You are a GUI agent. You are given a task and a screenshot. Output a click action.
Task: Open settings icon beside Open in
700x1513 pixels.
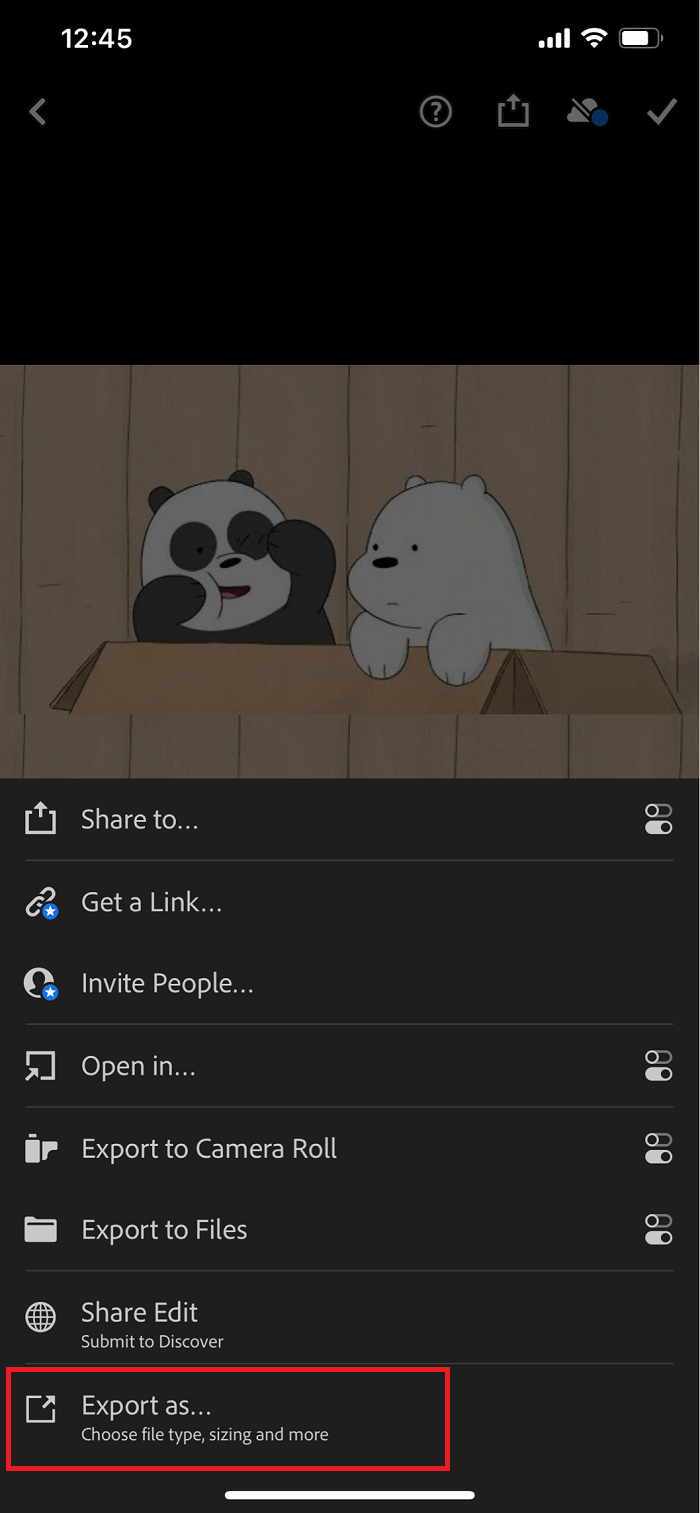pos(658,1066)
